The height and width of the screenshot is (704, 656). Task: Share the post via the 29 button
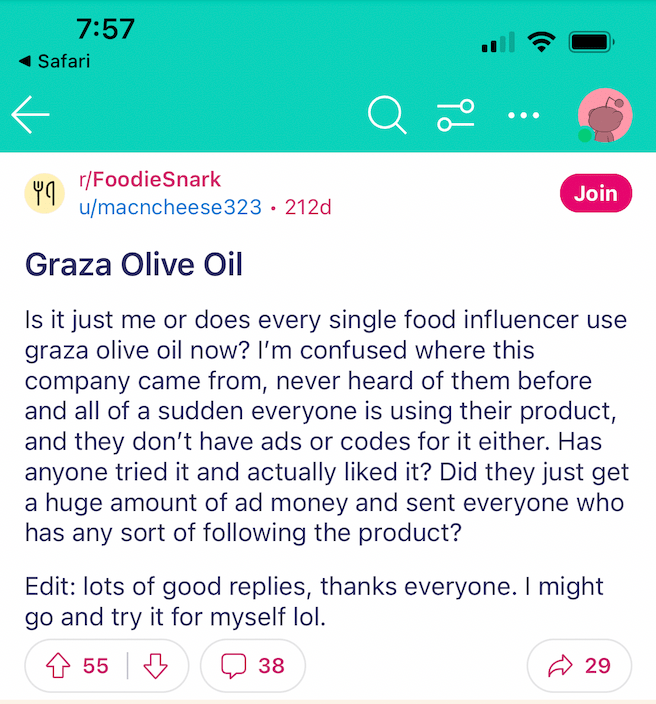coord(579,666)
